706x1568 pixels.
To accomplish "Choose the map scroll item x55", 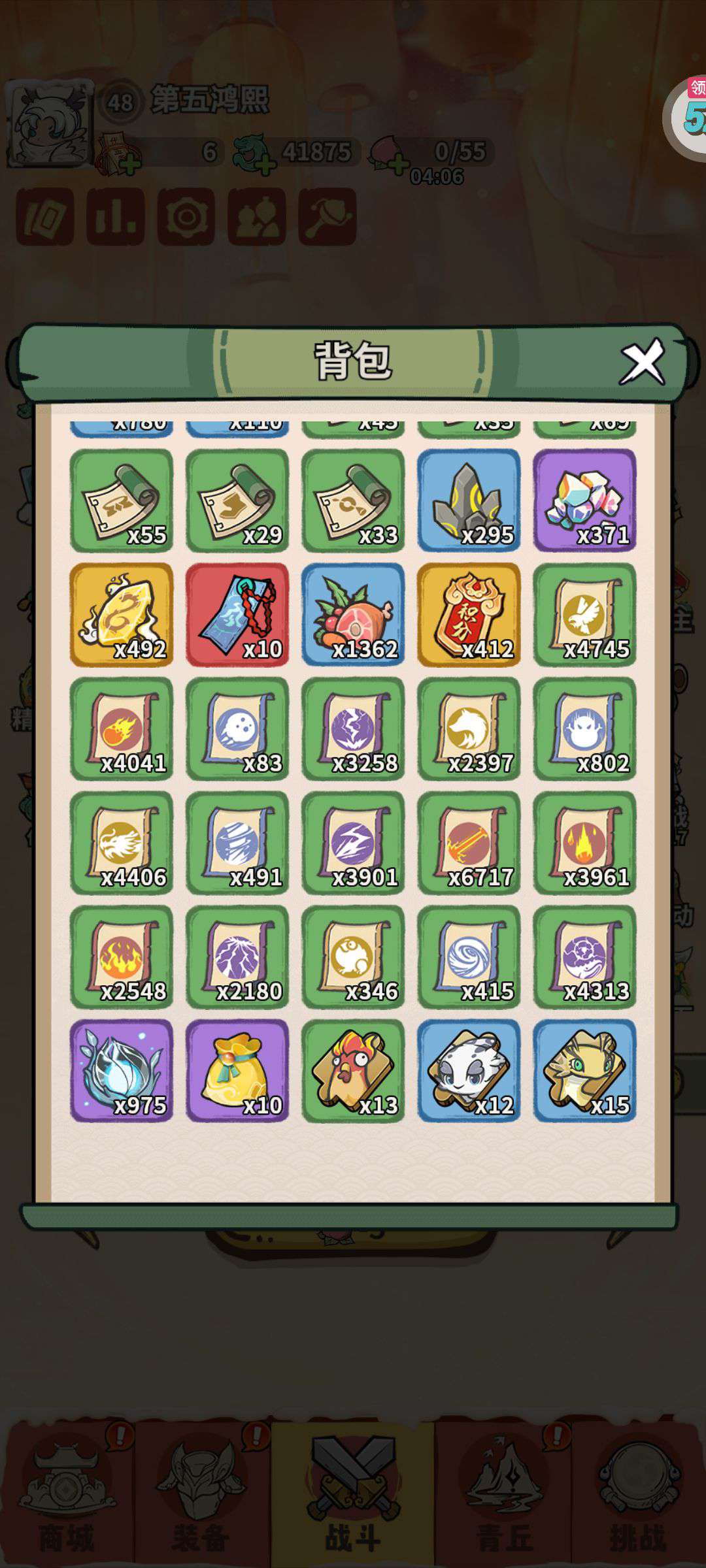I will point(122,500).
